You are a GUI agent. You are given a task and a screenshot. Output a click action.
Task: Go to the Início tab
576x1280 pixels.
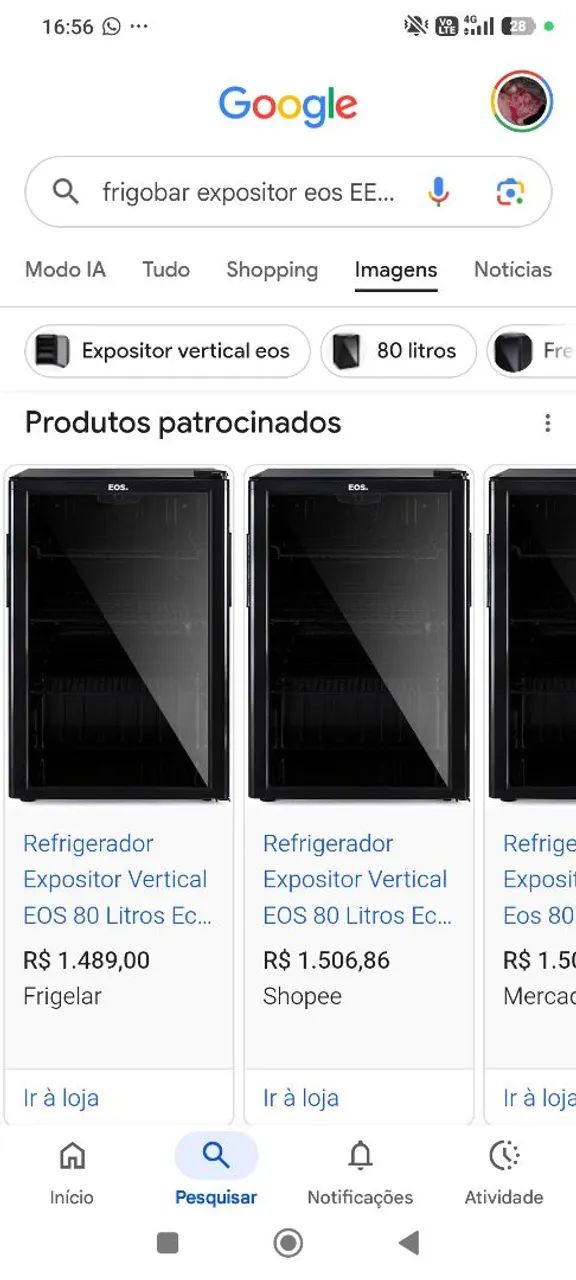point(72,1174)
